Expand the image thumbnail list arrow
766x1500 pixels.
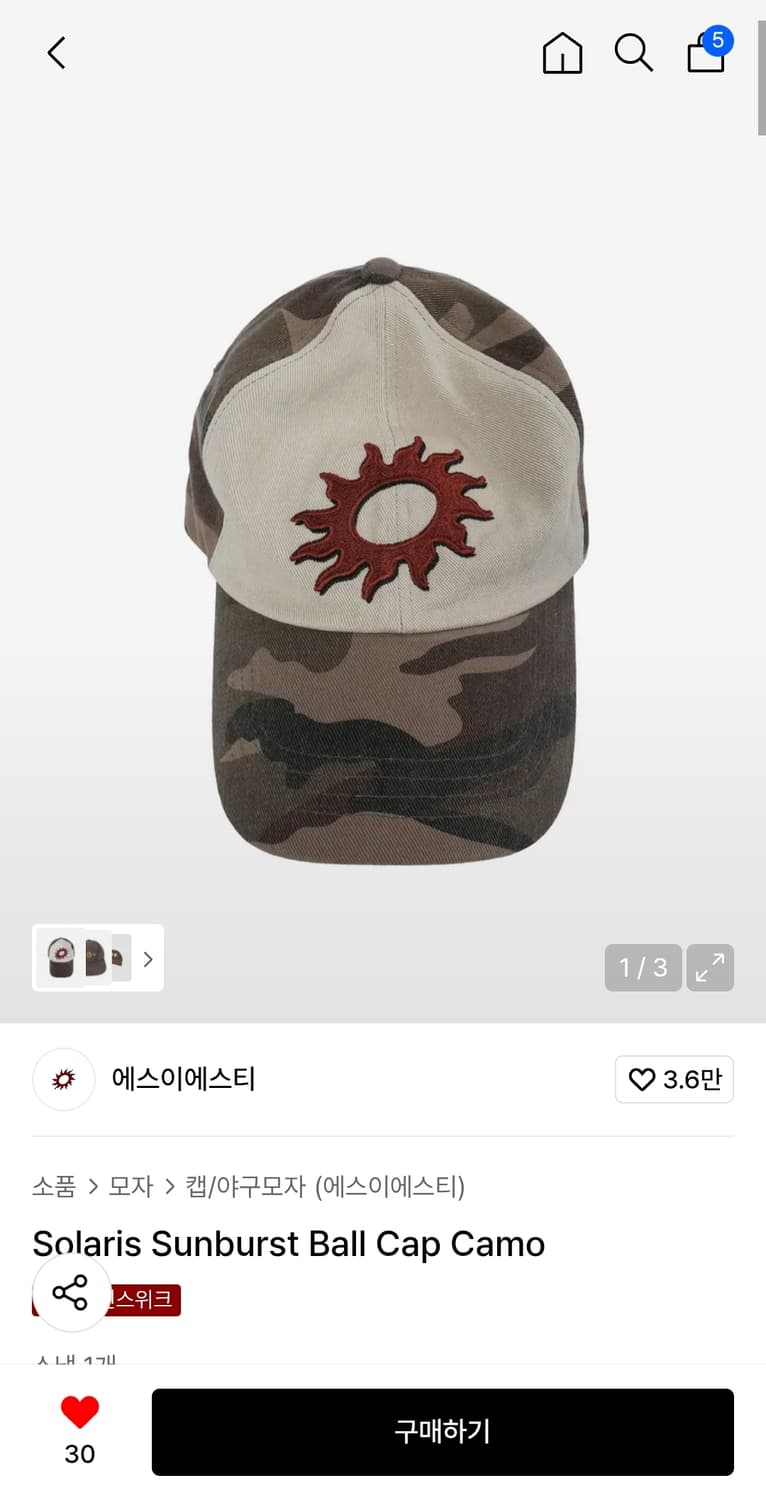coord(148,959)
